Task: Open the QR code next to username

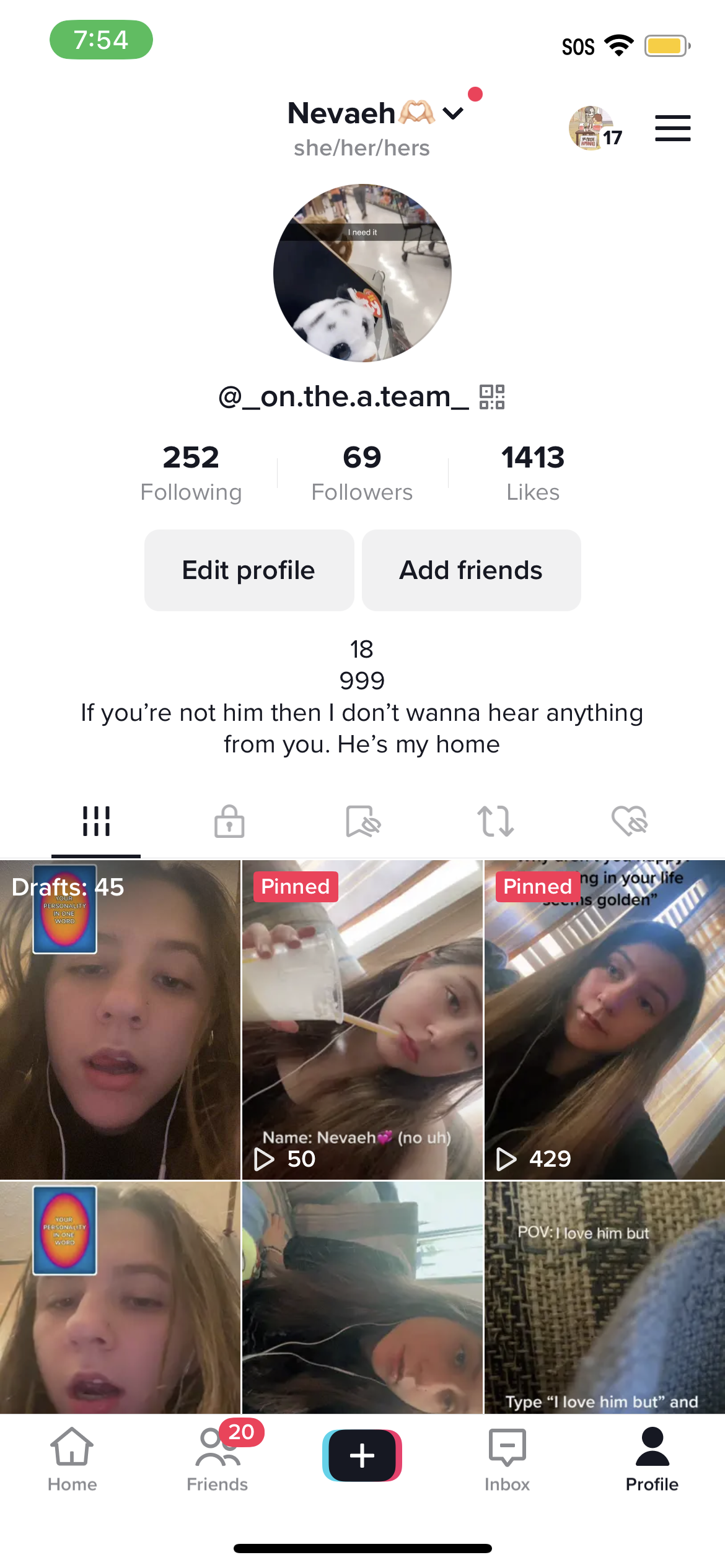Action: [x=492, y=397]
